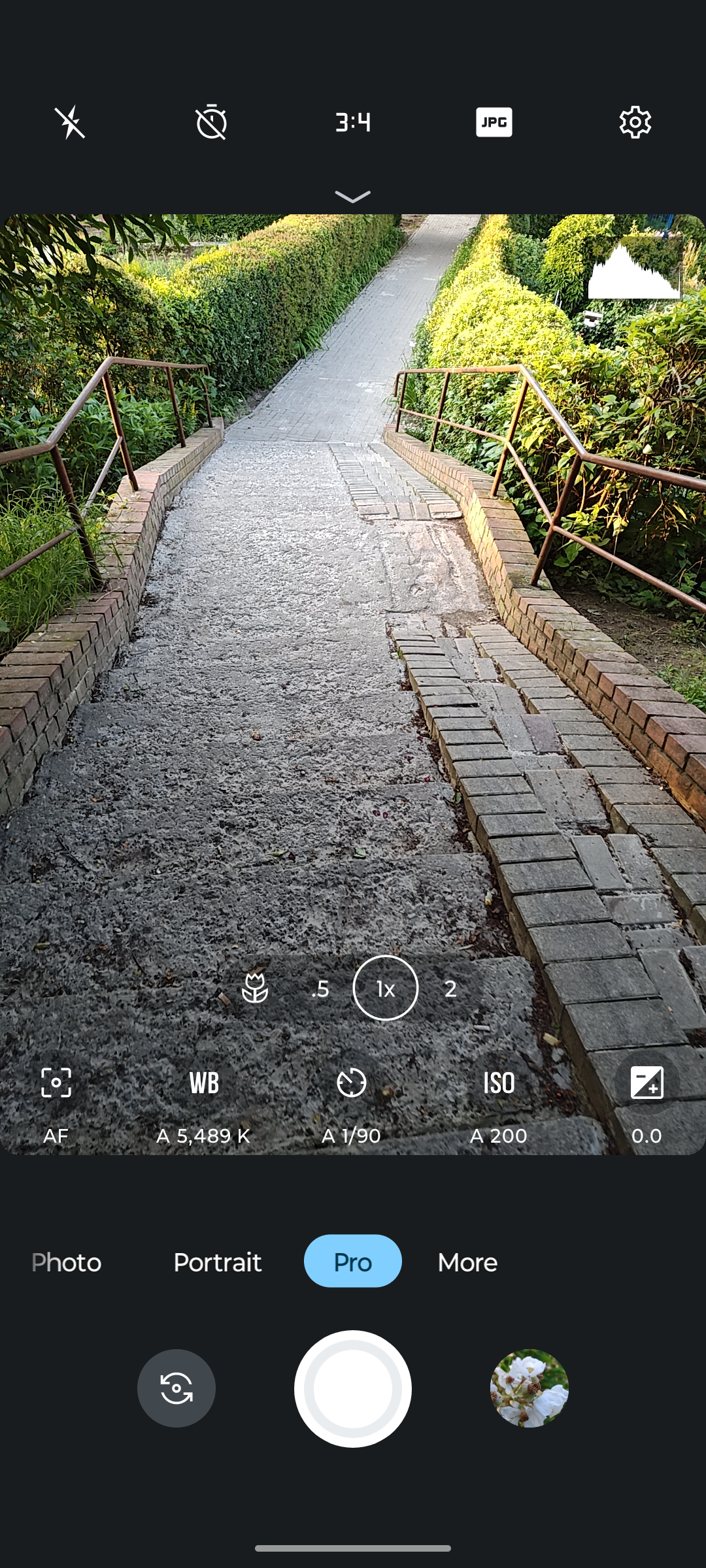The width and height of the screenshot is (706, 1568).
Task: Open the WB white balance control
Action: 203,1105
